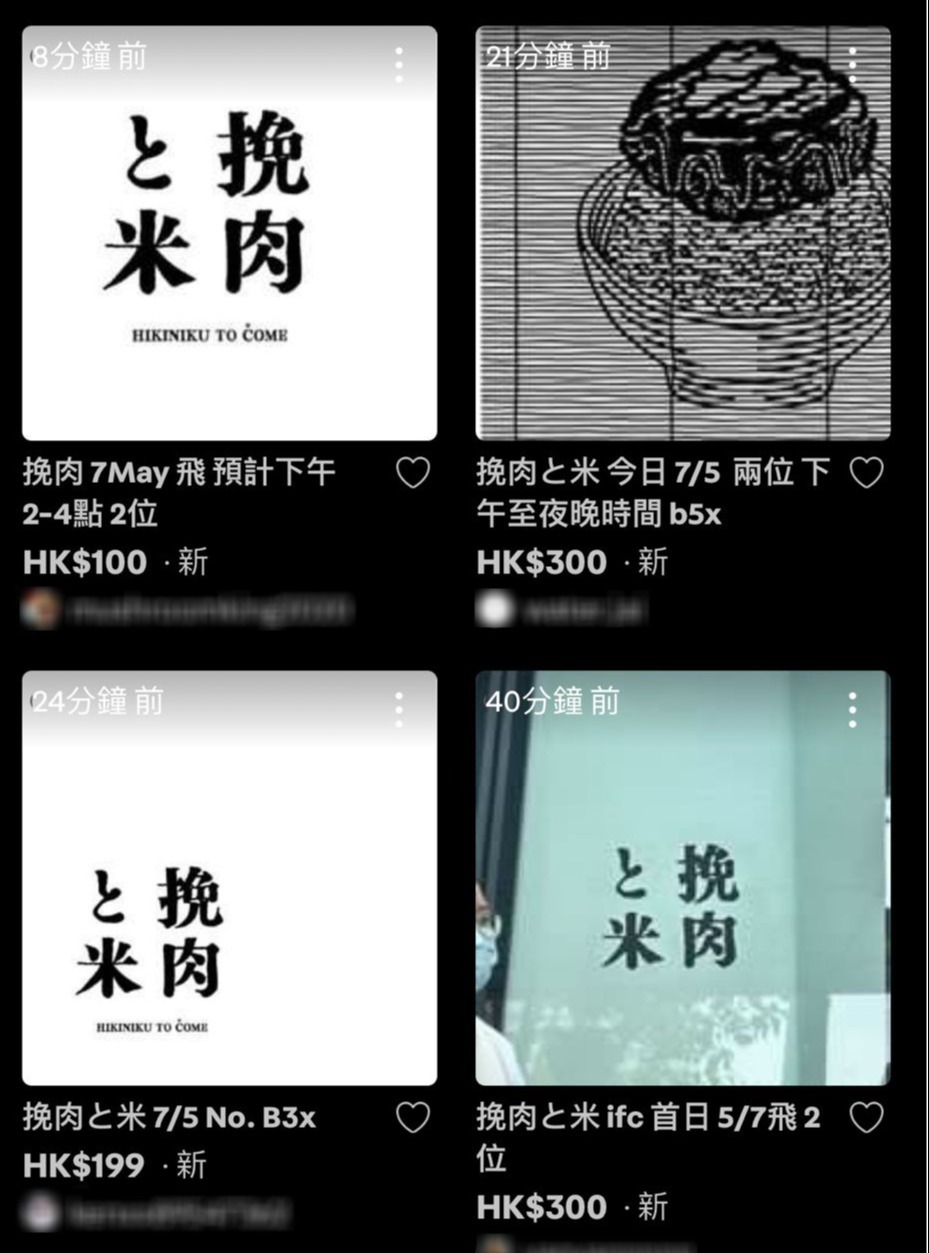Open the HK$100 挽肉 7May listing
This screenshot has width=929, height=1253.
pyautogui.click(x=229, y=233)
